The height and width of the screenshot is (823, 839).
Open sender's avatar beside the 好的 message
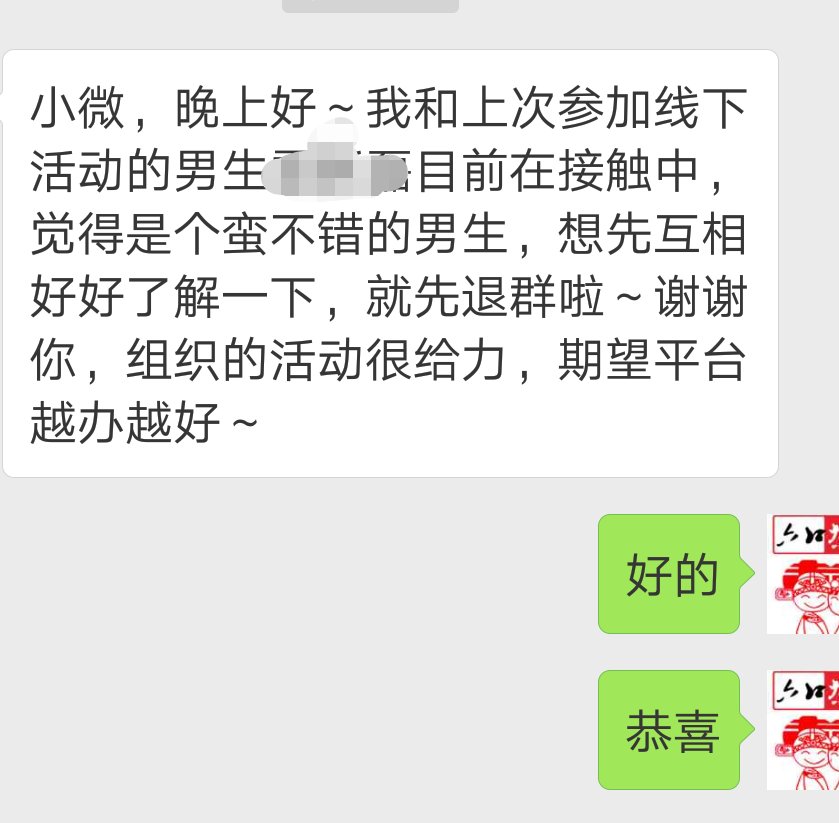(803, 574)
